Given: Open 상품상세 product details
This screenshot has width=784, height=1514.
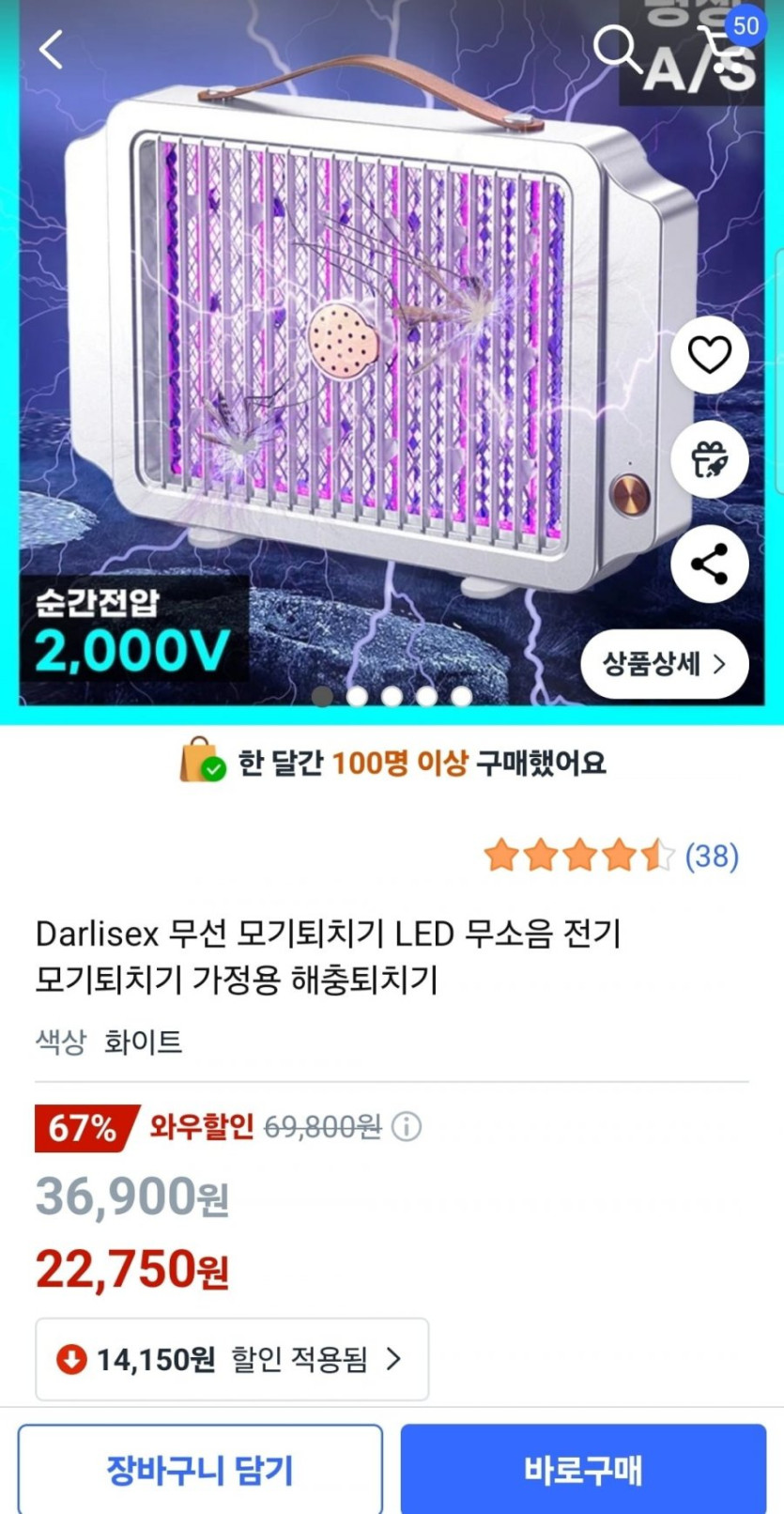Looking at the screenshot, I should [x=664, y=665].
